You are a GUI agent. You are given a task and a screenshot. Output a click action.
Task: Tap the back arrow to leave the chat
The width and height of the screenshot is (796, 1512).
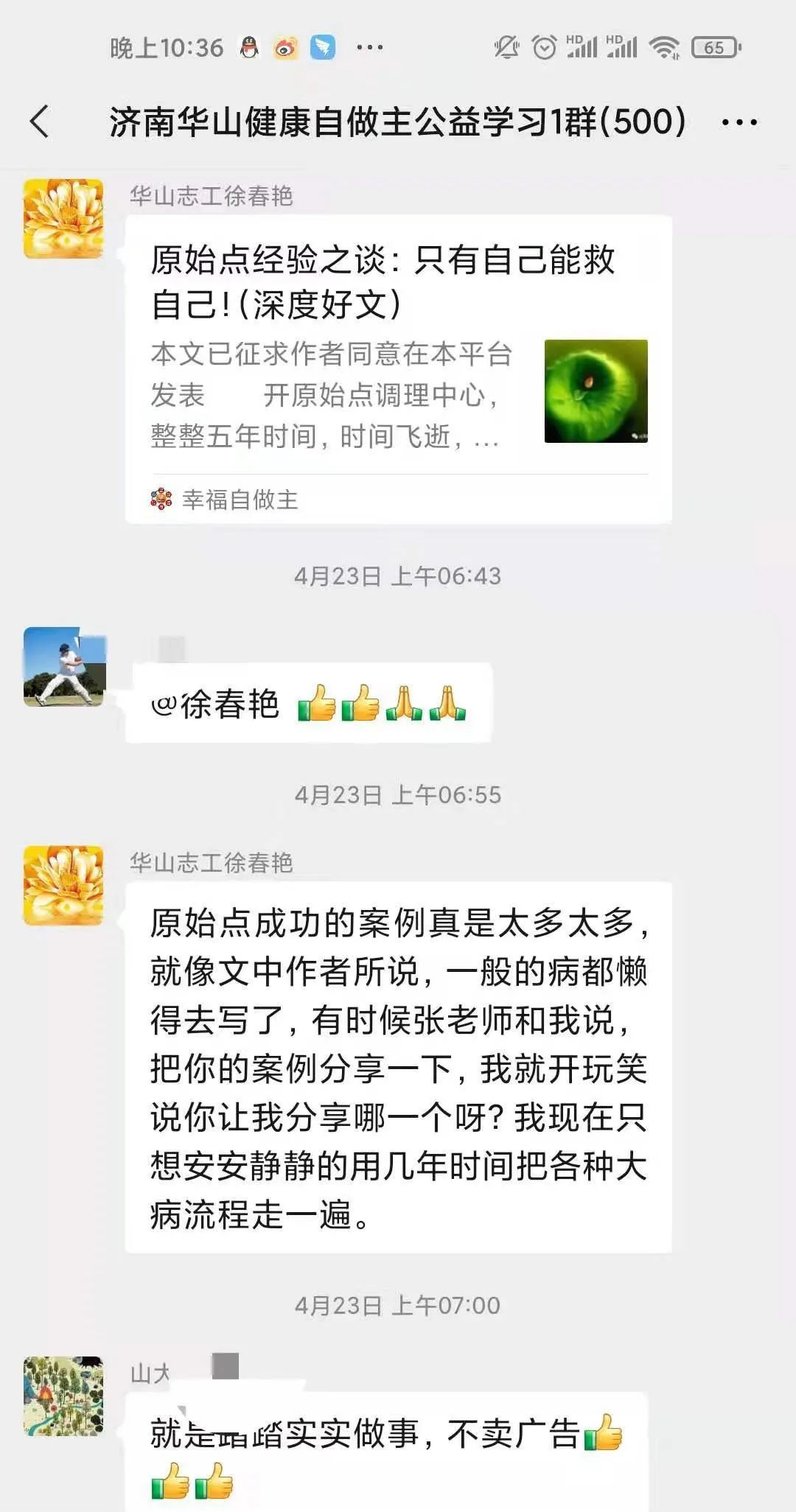(40, 120)
